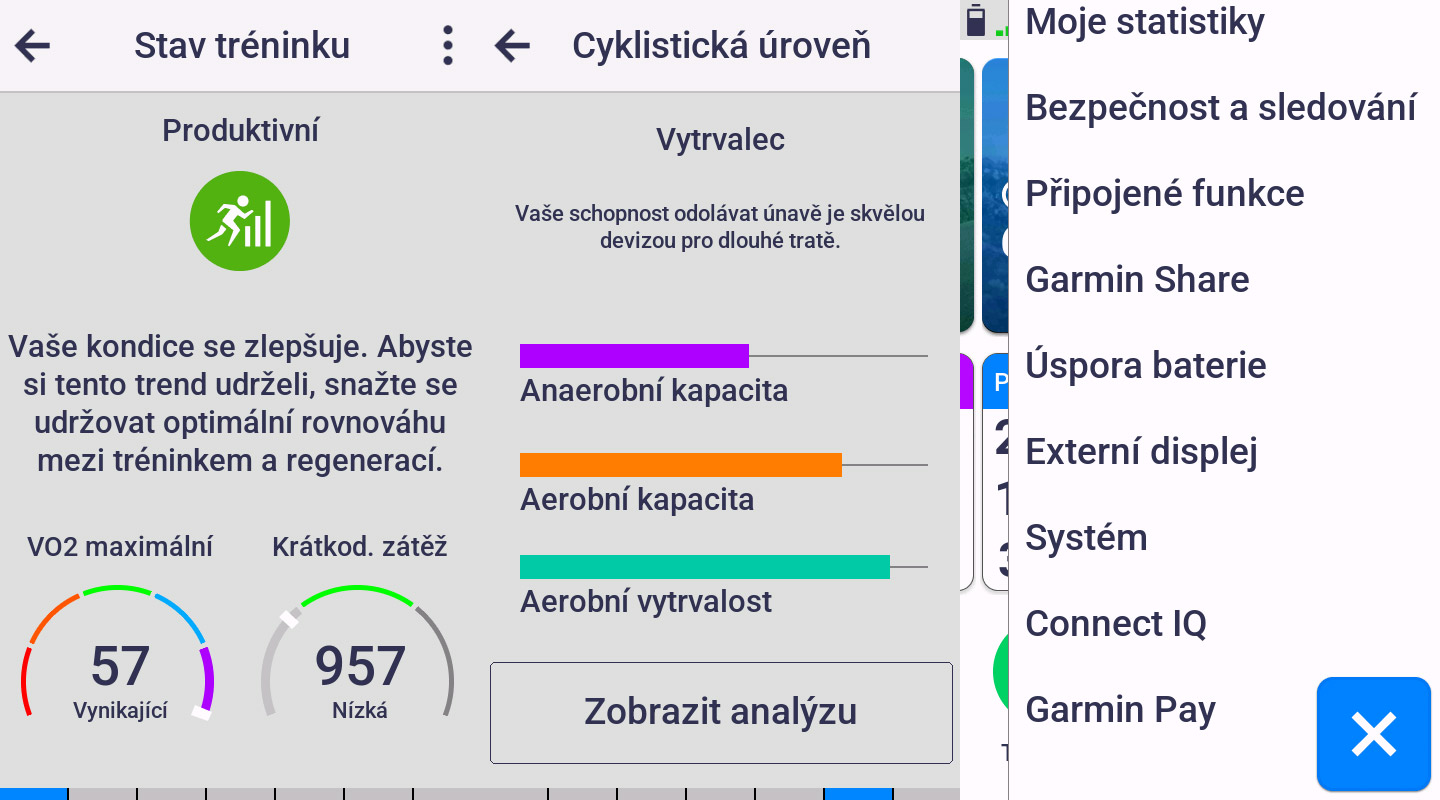Viewport: 1440px width, 800px height.
Task: Open Úspora baterie settings
Action: tap(1146, 365)
